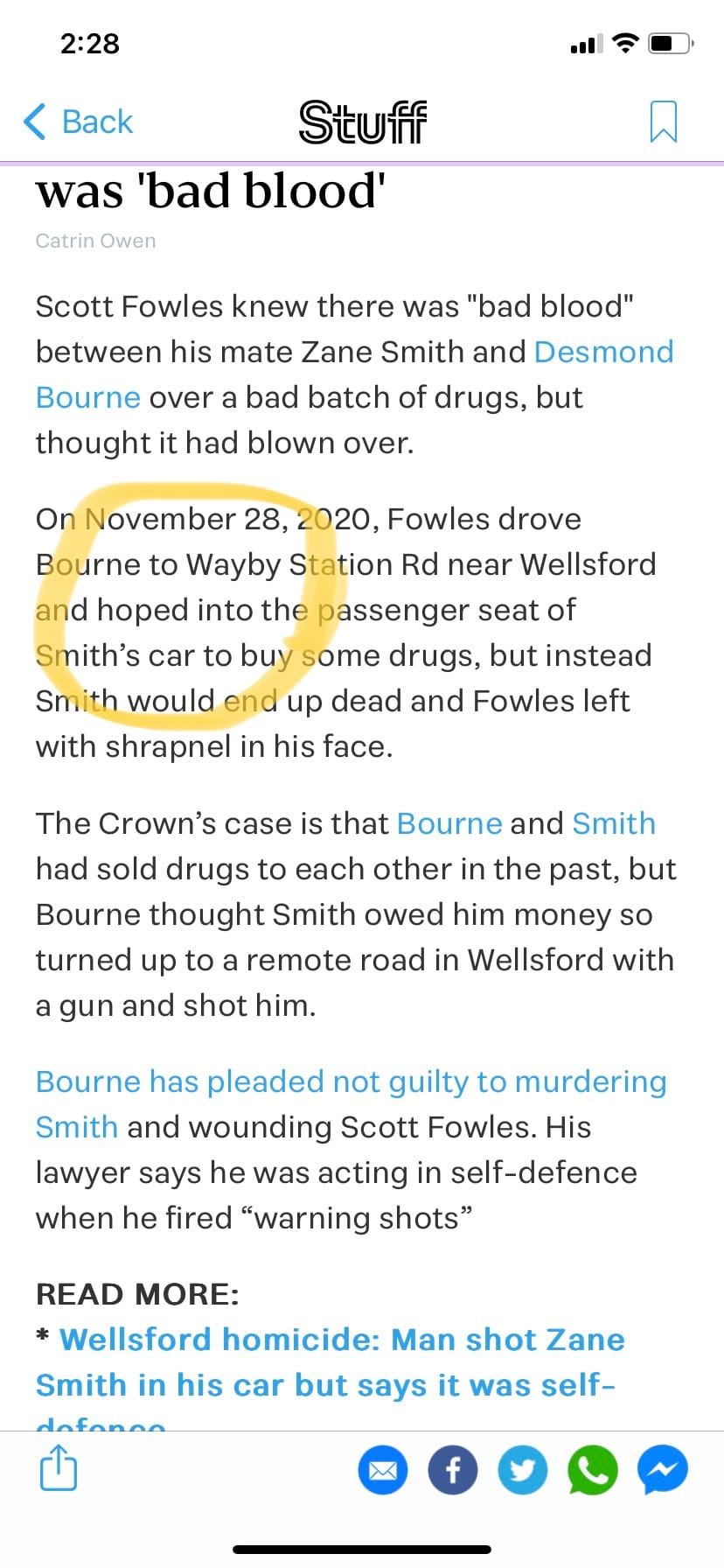This screenshot has width=724, height=1568.
Task: Share the article on Facebook
Action: [453, 1470]
